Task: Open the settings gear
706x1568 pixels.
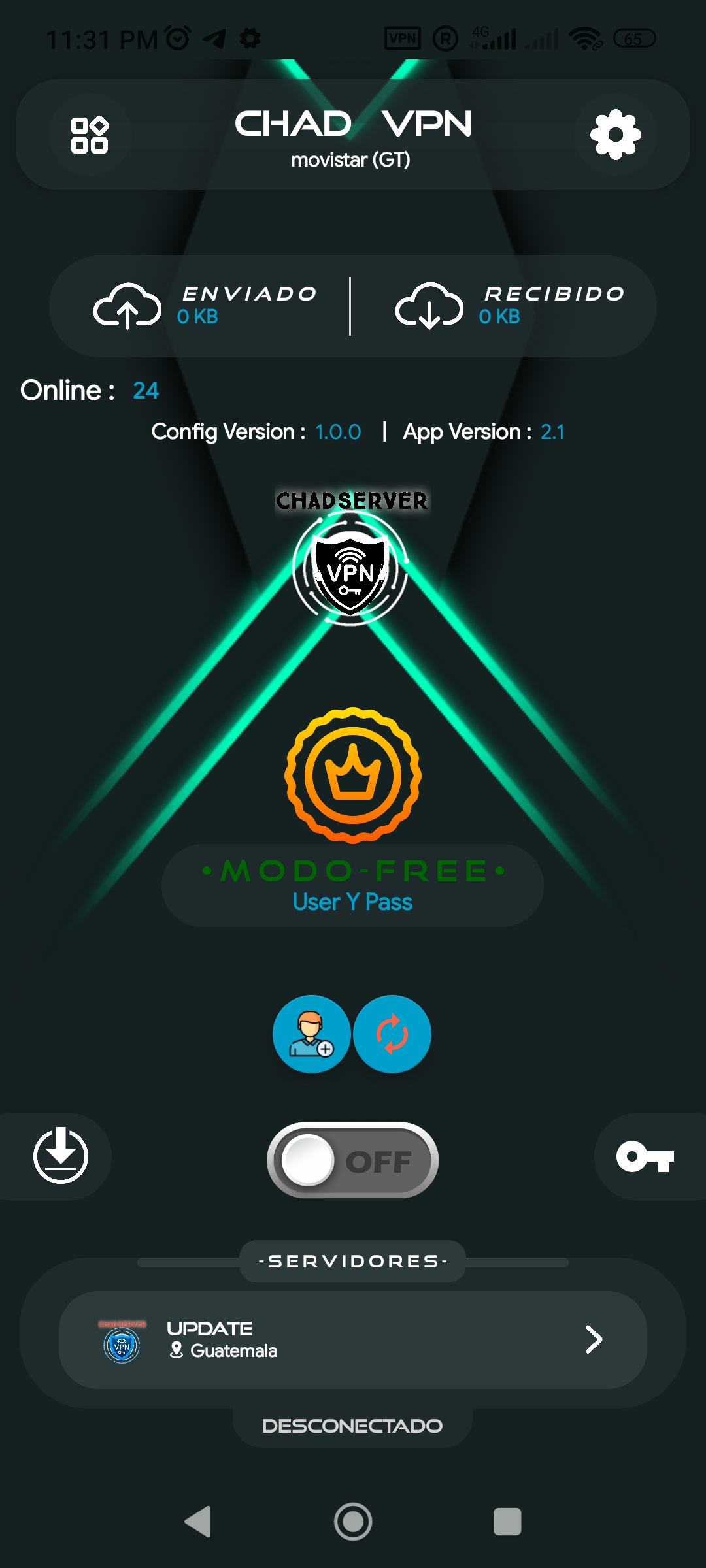Action: pyautogui.click(x=615, y=135)
